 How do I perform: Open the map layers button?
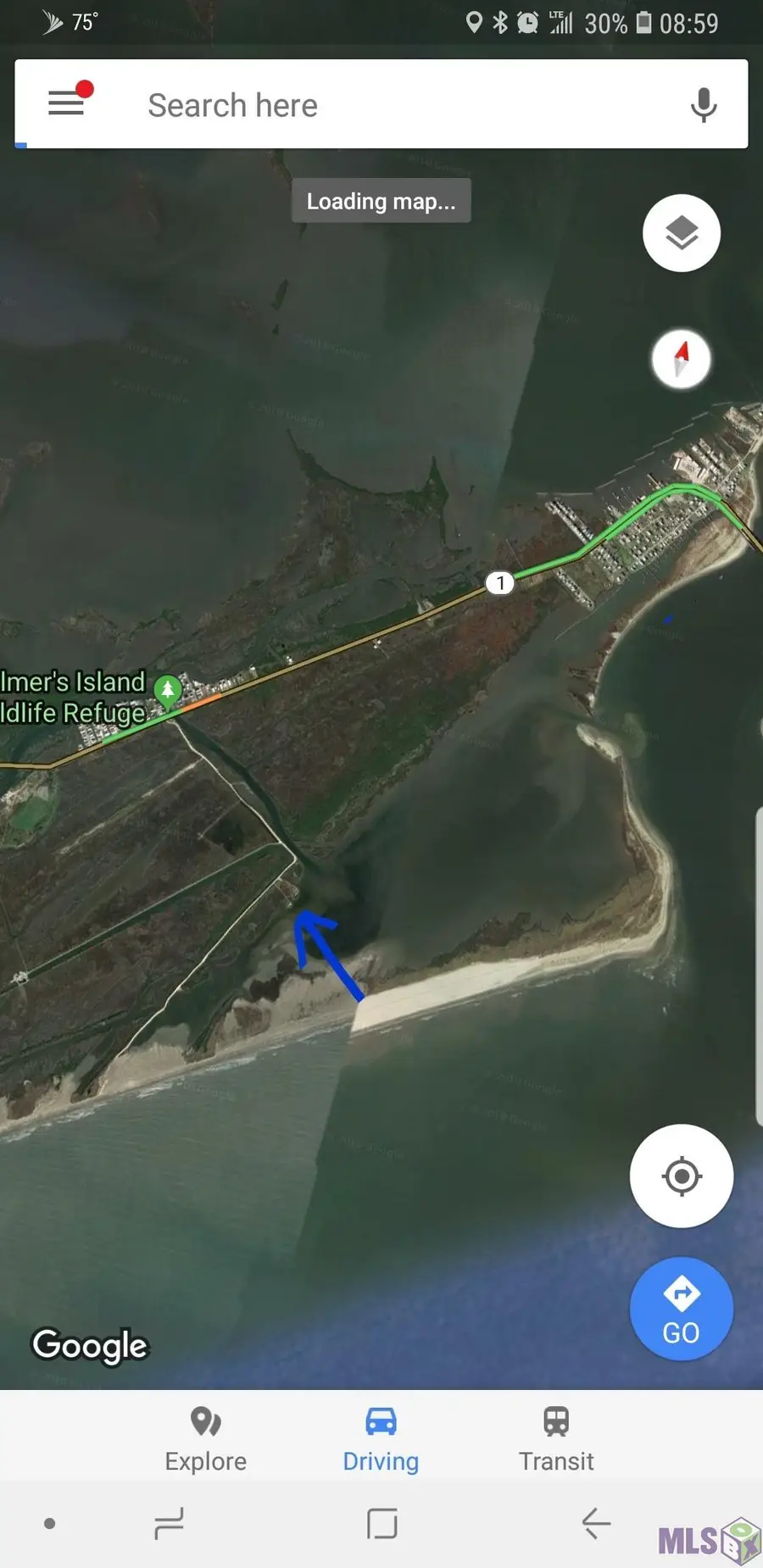pyautogui.click(x=682, y=233)
